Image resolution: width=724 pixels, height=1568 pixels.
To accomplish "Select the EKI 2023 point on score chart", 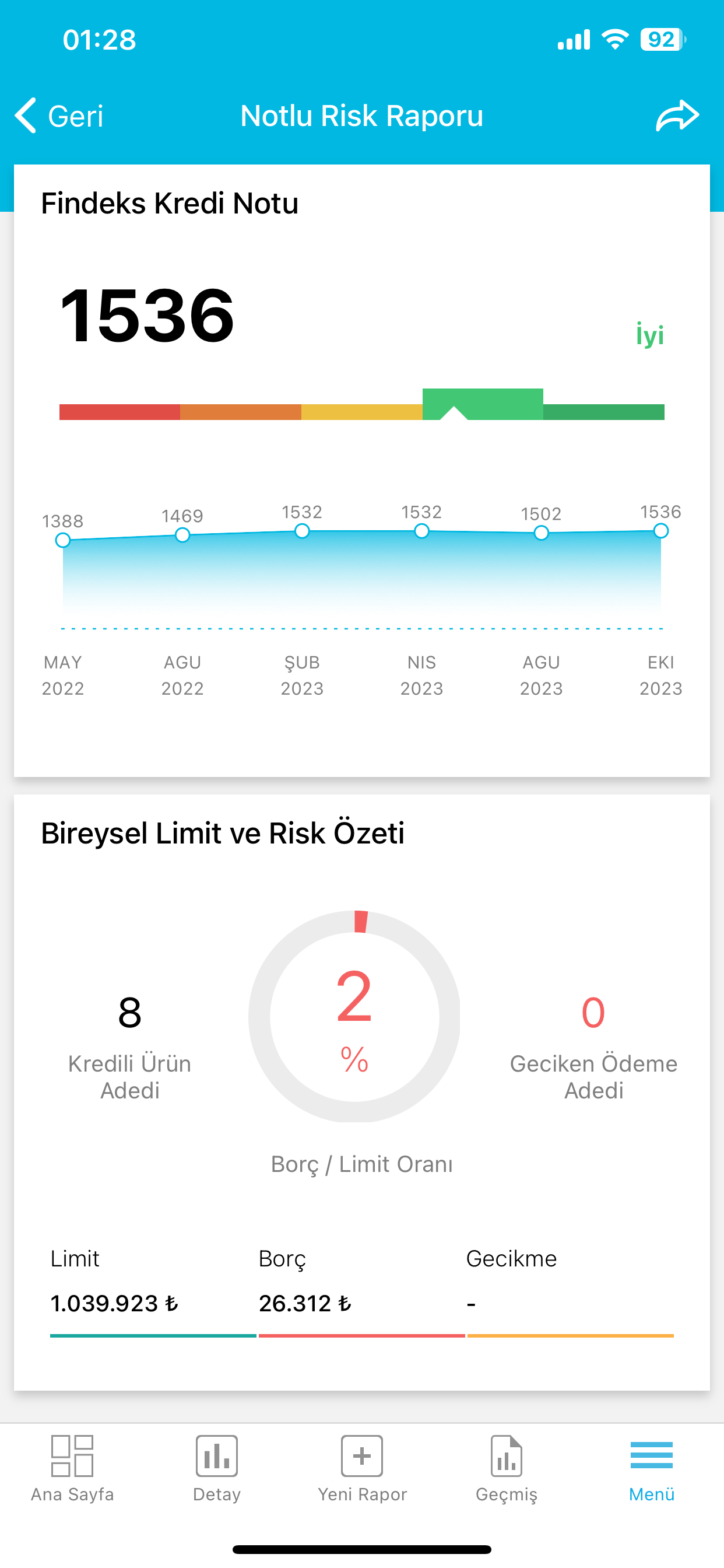I will [660, 531].
